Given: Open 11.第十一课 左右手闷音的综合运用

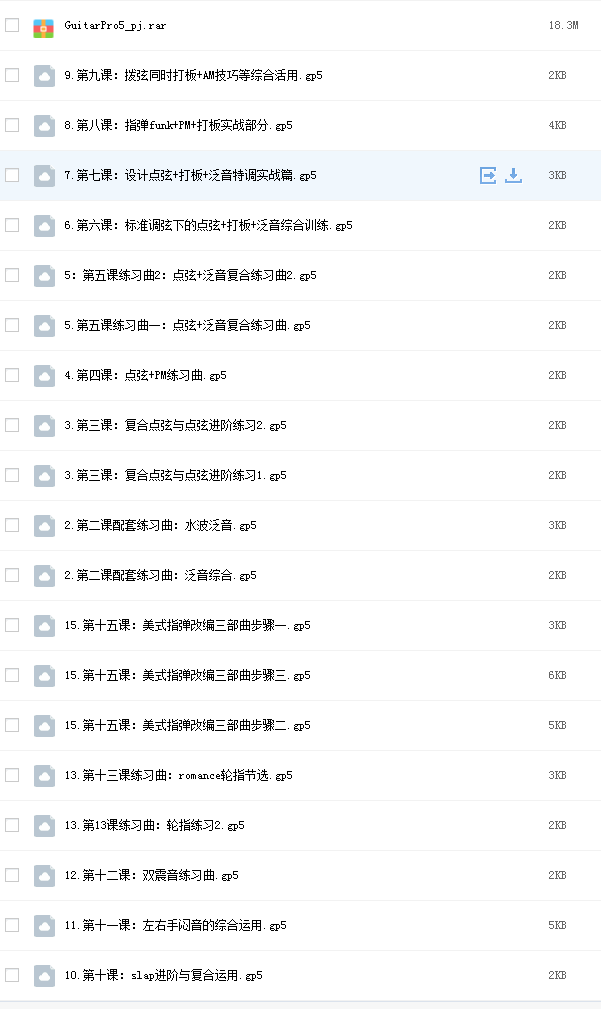Looking at the screenshot, I should [175, 925].
